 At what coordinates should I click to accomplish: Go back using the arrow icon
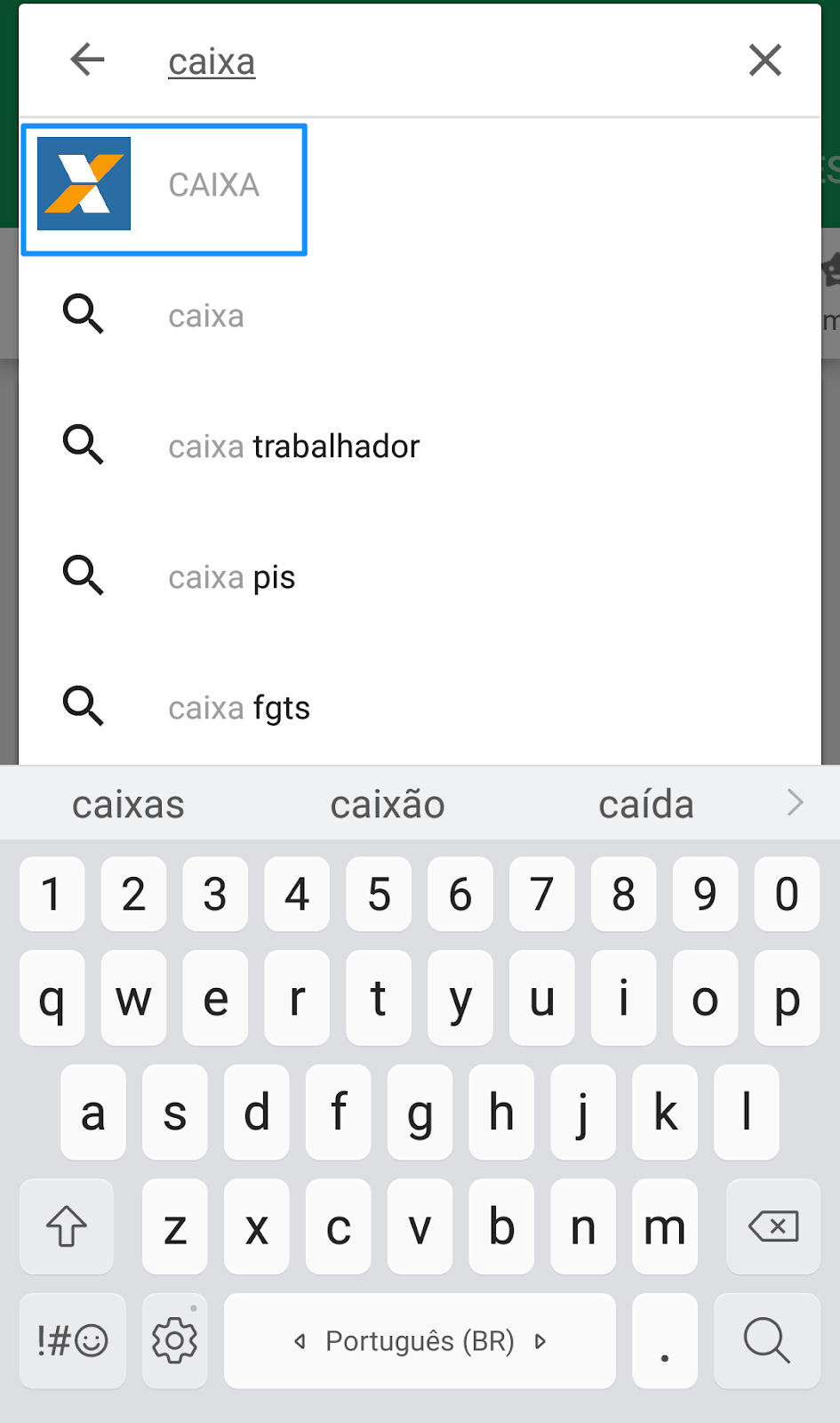87,60
